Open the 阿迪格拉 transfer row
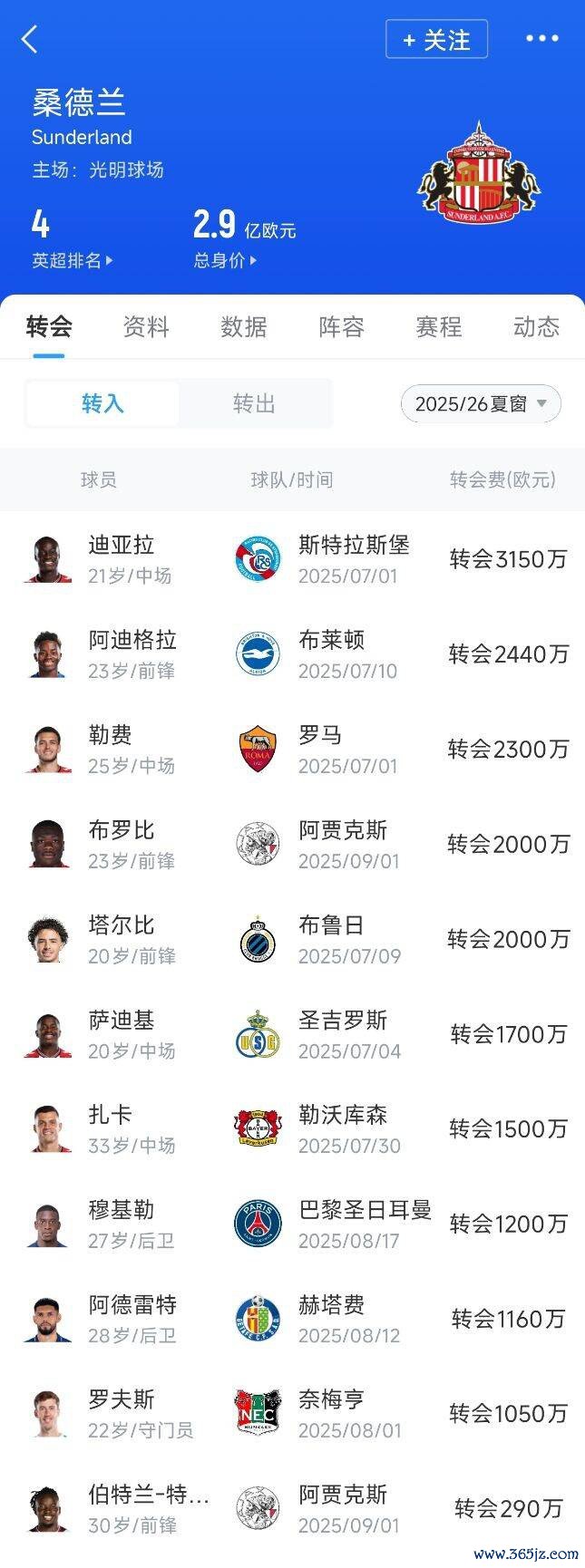This screenshot has width=585, height=1568. (x=292, y=654)
